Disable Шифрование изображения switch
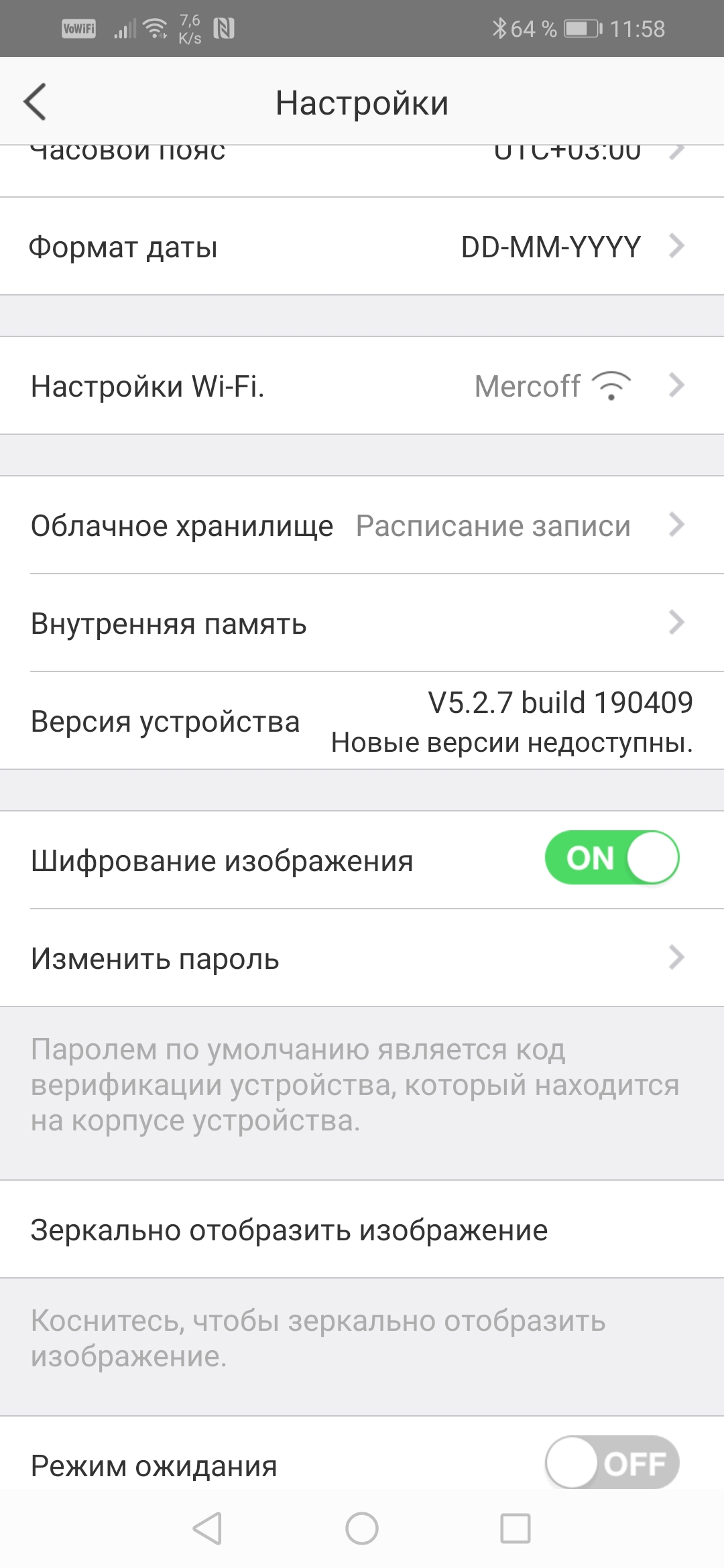This screenshot has width=724, height=1568. tap(611, 858)
